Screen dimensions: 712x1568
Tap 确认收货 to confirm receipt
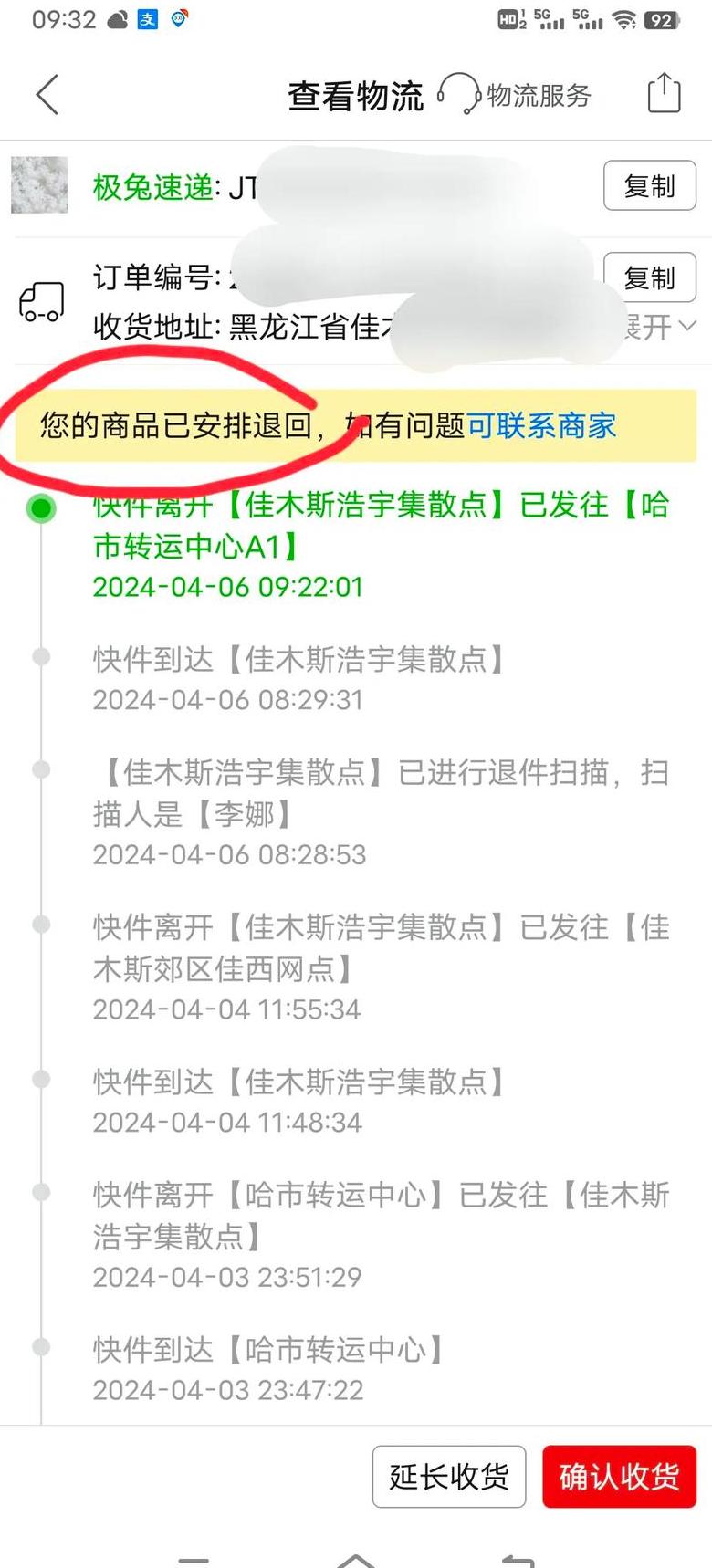(619, 1476)
